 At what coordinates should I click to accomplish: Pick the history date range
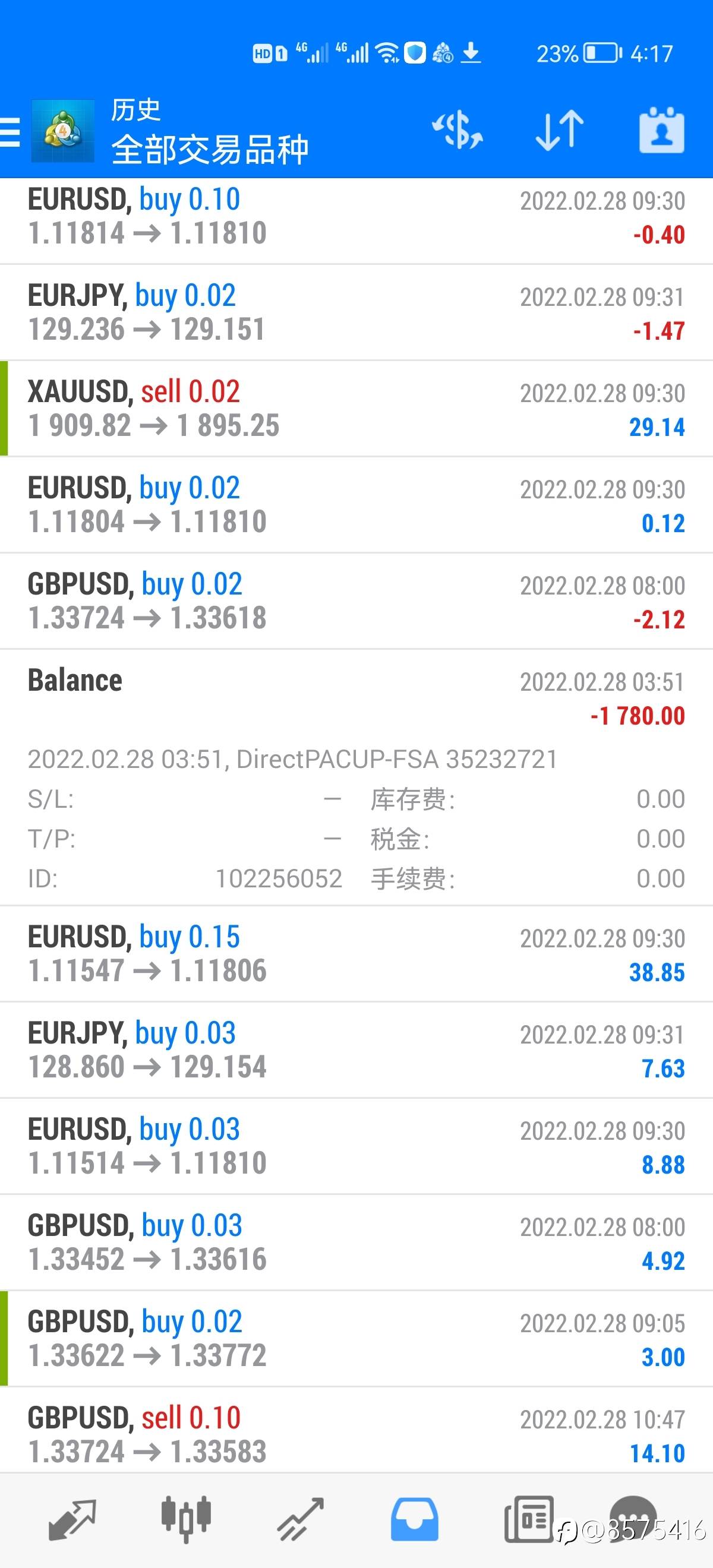(661, 130)
